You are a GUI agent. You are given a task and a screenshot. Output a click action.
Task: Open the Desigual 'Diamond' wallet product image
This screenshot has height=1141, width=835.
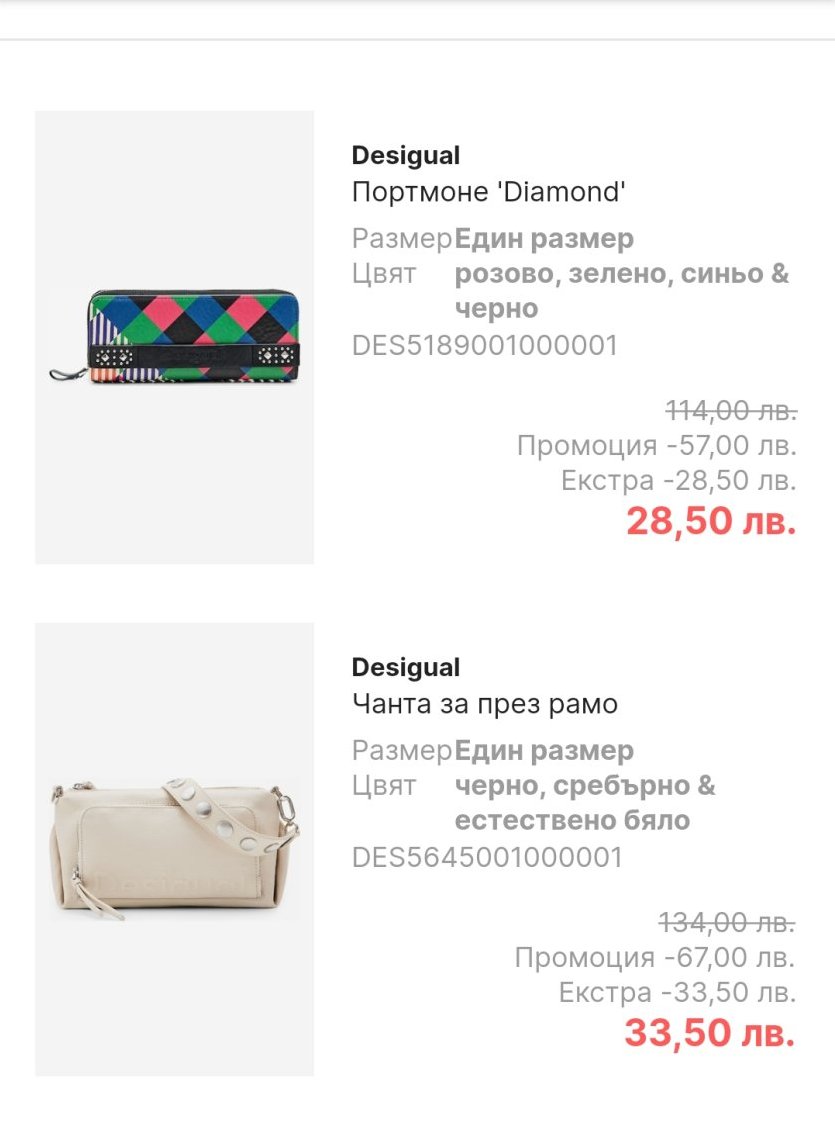pyautogui.click(x=175, y=337)
